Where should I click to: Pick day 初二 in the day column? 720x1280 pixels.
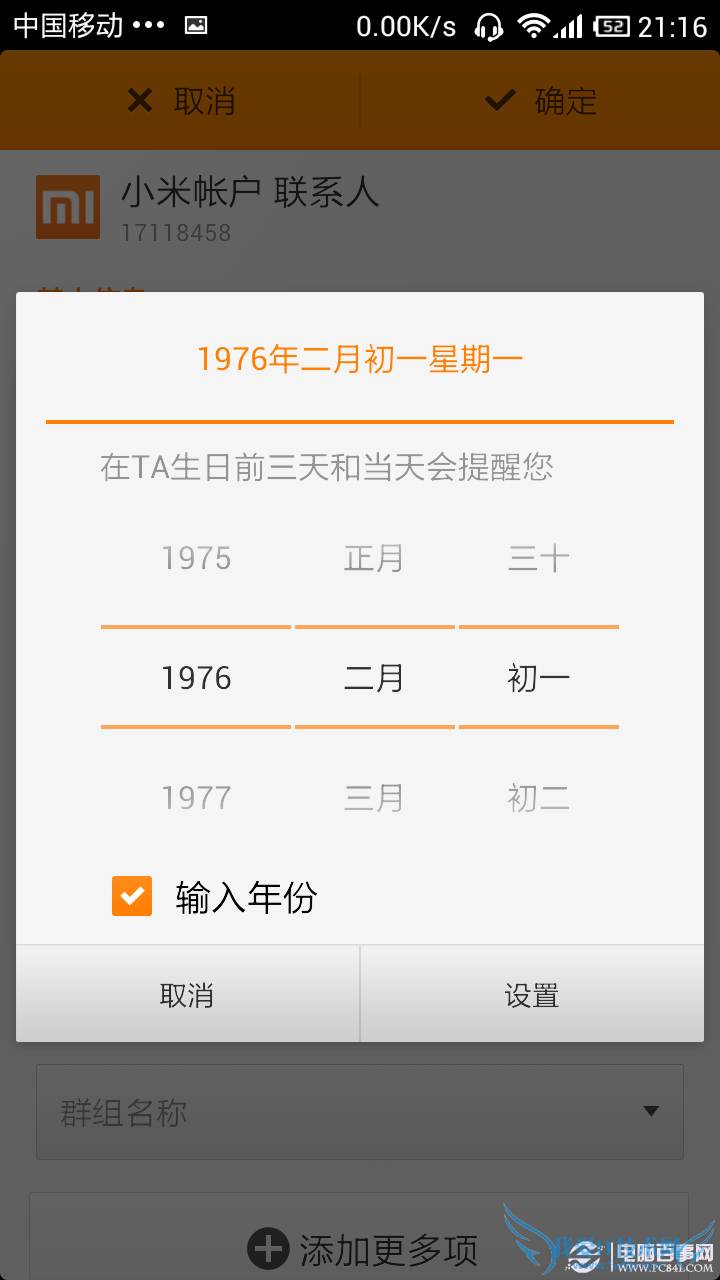point(538,798)
